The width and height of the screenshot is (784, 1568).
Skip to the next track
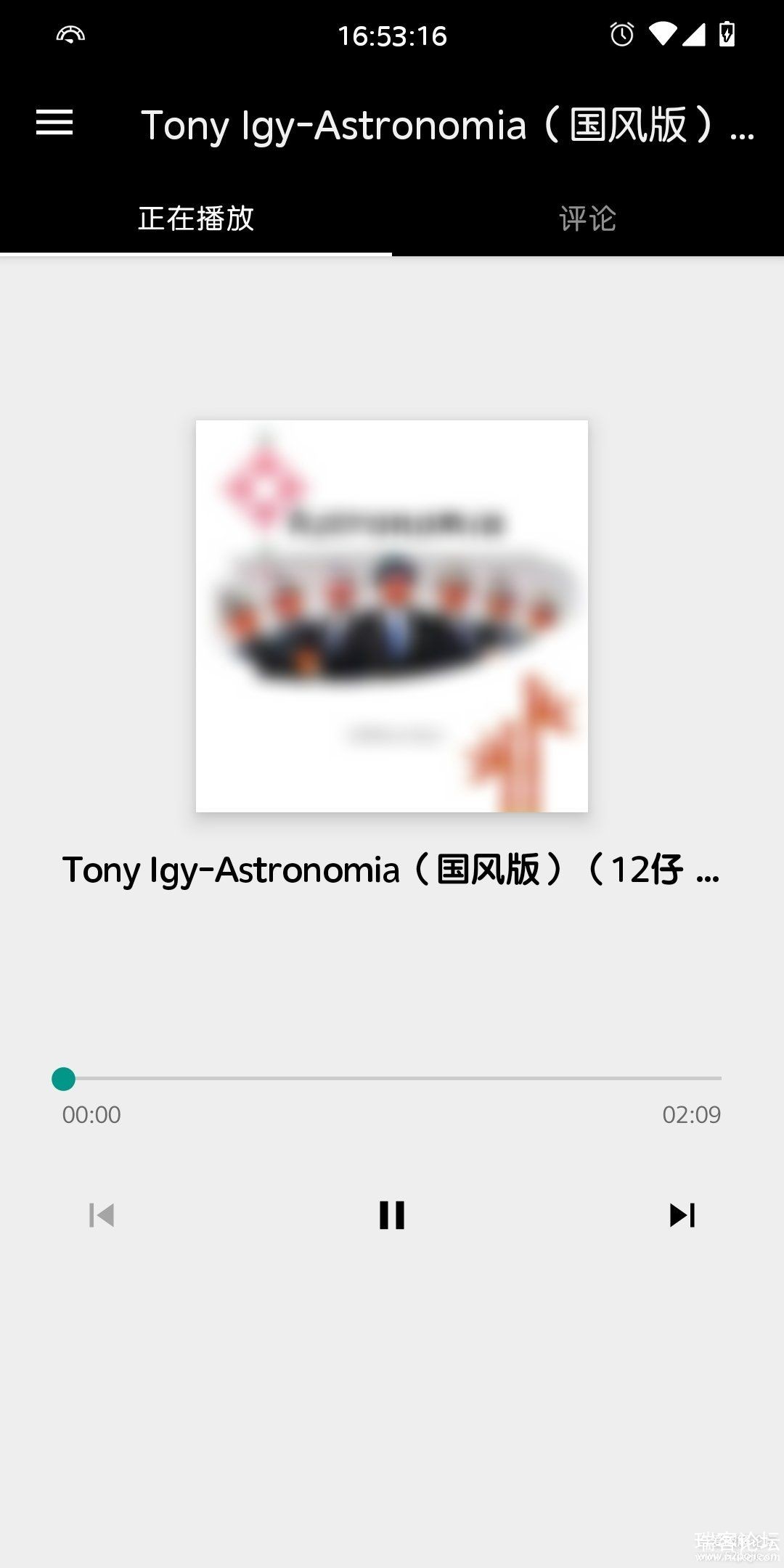[682, 1214]
